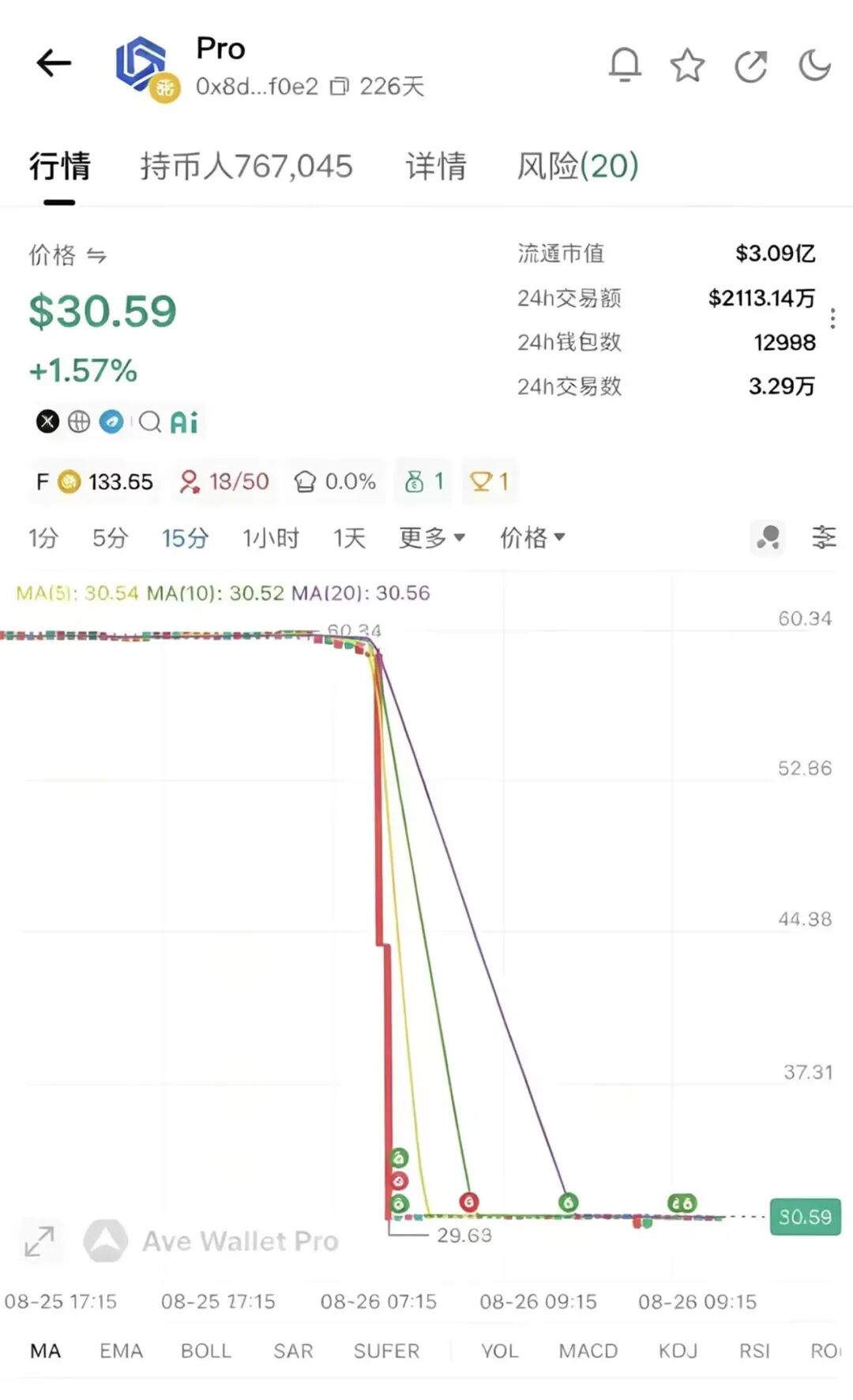This screenshot has width=853, height=1400.
Task: Expand the 更多 interval dropdown
Action: 432,538
